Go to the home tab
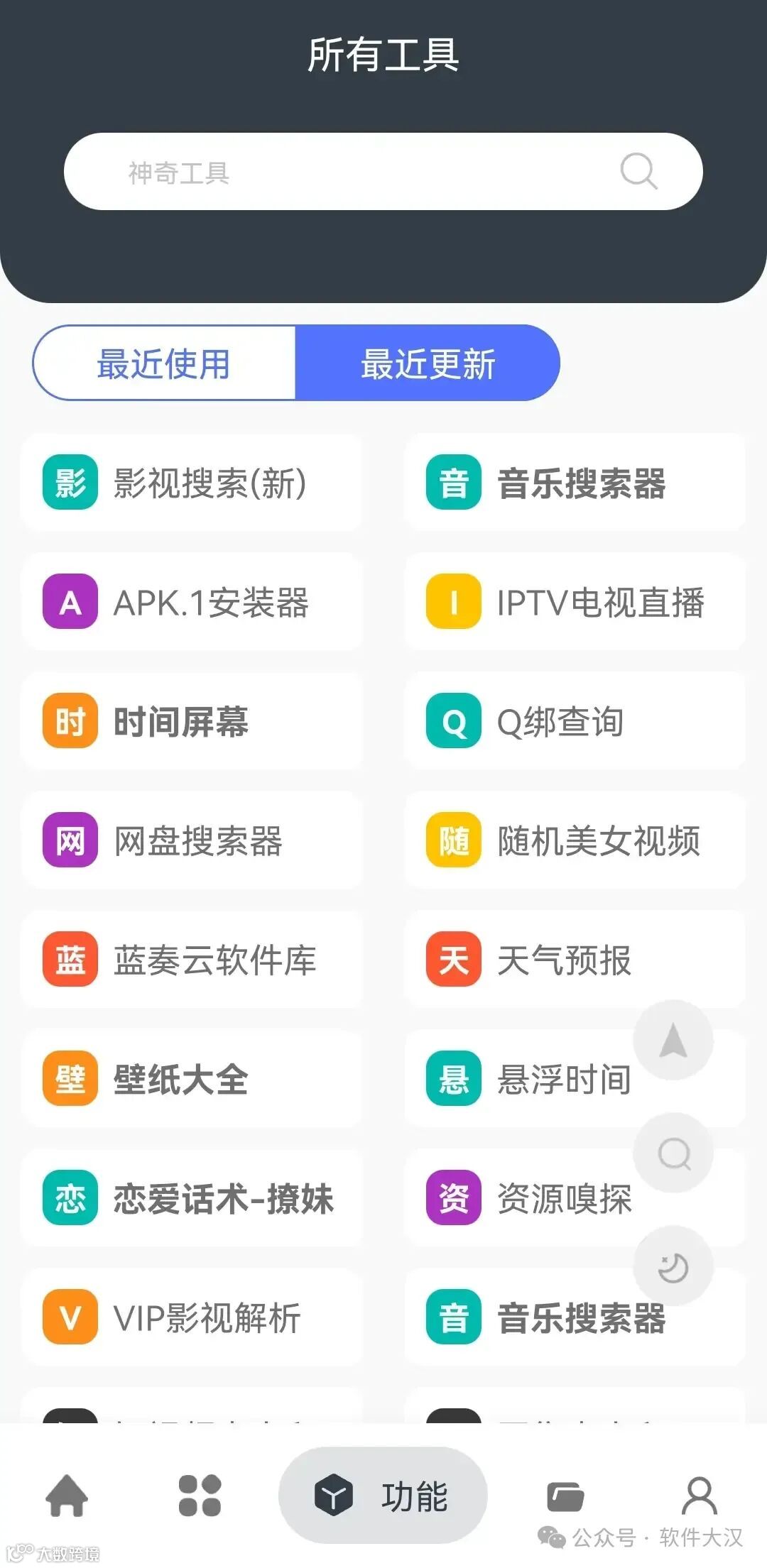 pyautogui.click(x=67, y=1496)
